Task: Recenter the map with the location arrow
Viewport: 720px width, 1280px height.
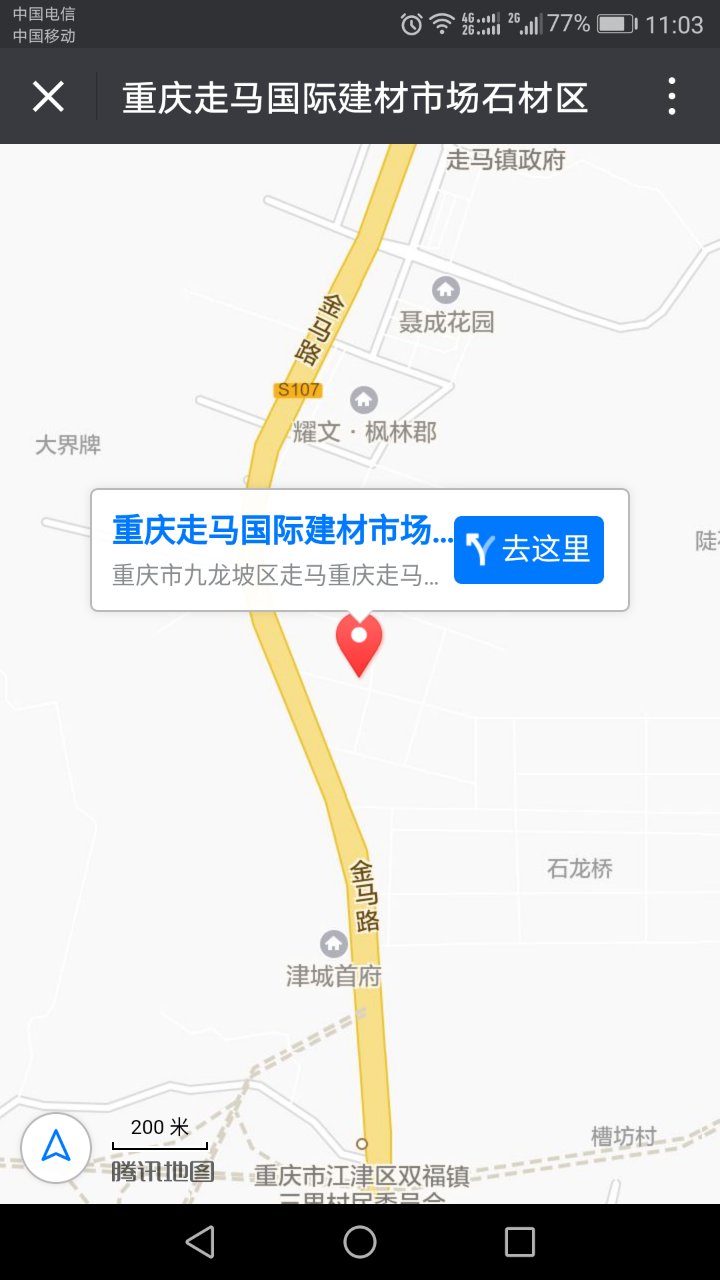Action: 56,1148
